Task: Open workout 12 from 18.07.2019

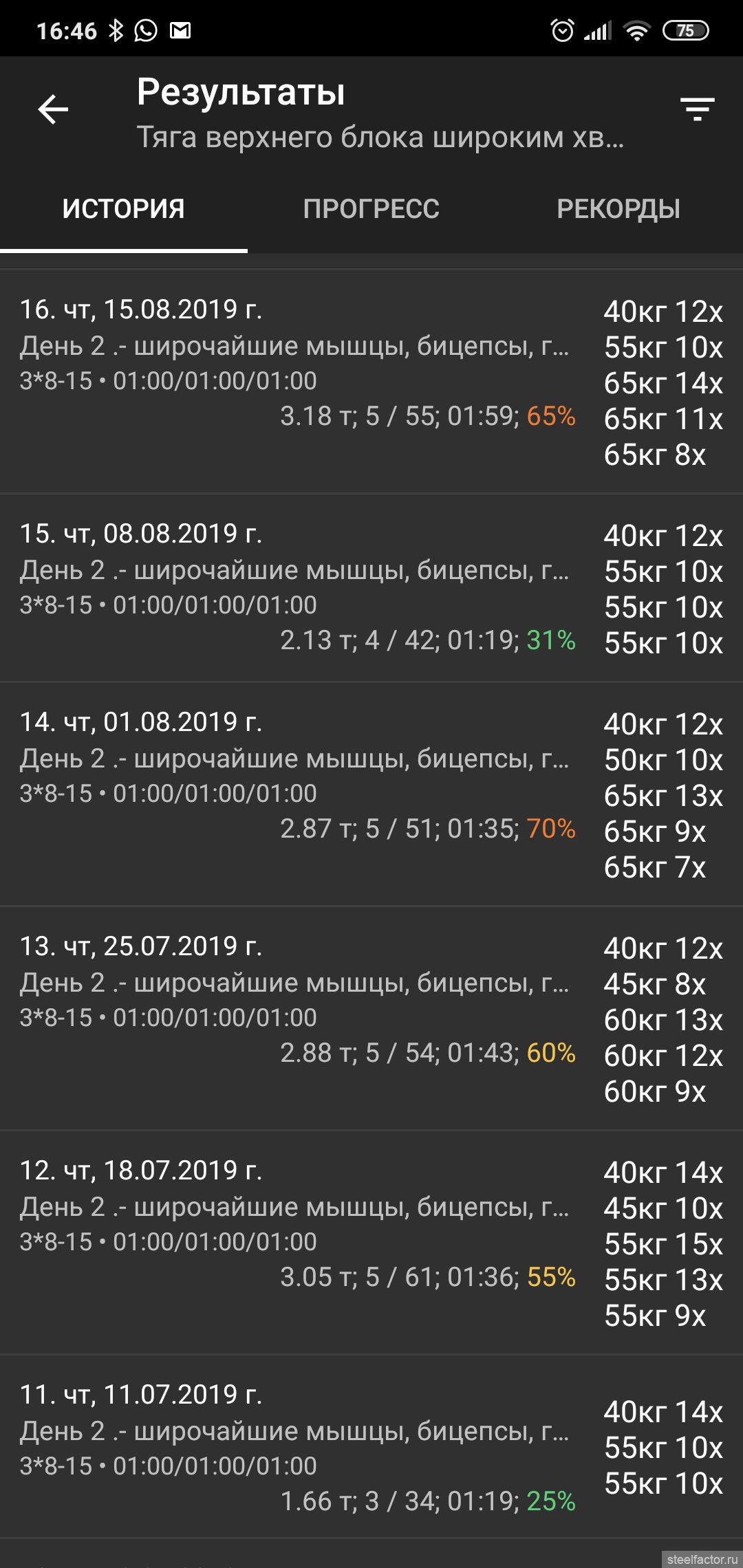Action: (371, 1243)
